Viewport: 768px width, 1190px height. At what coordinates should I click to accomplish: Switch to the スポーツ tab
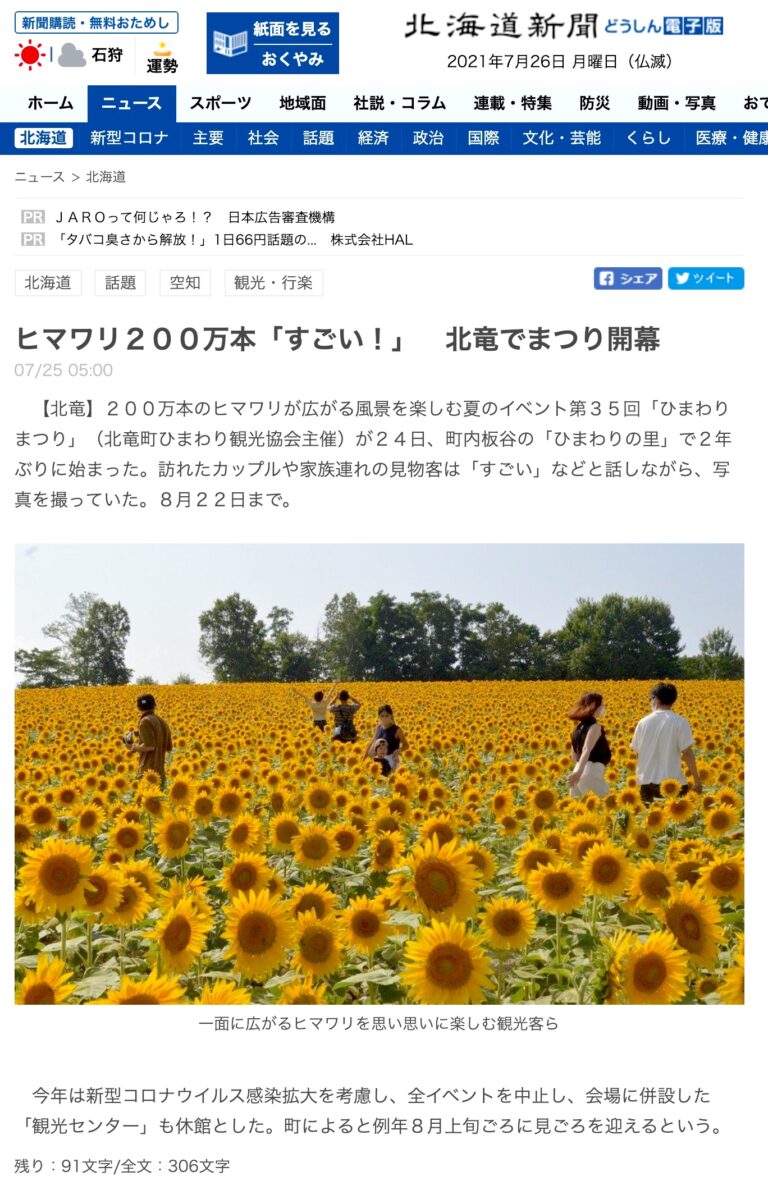220,103
